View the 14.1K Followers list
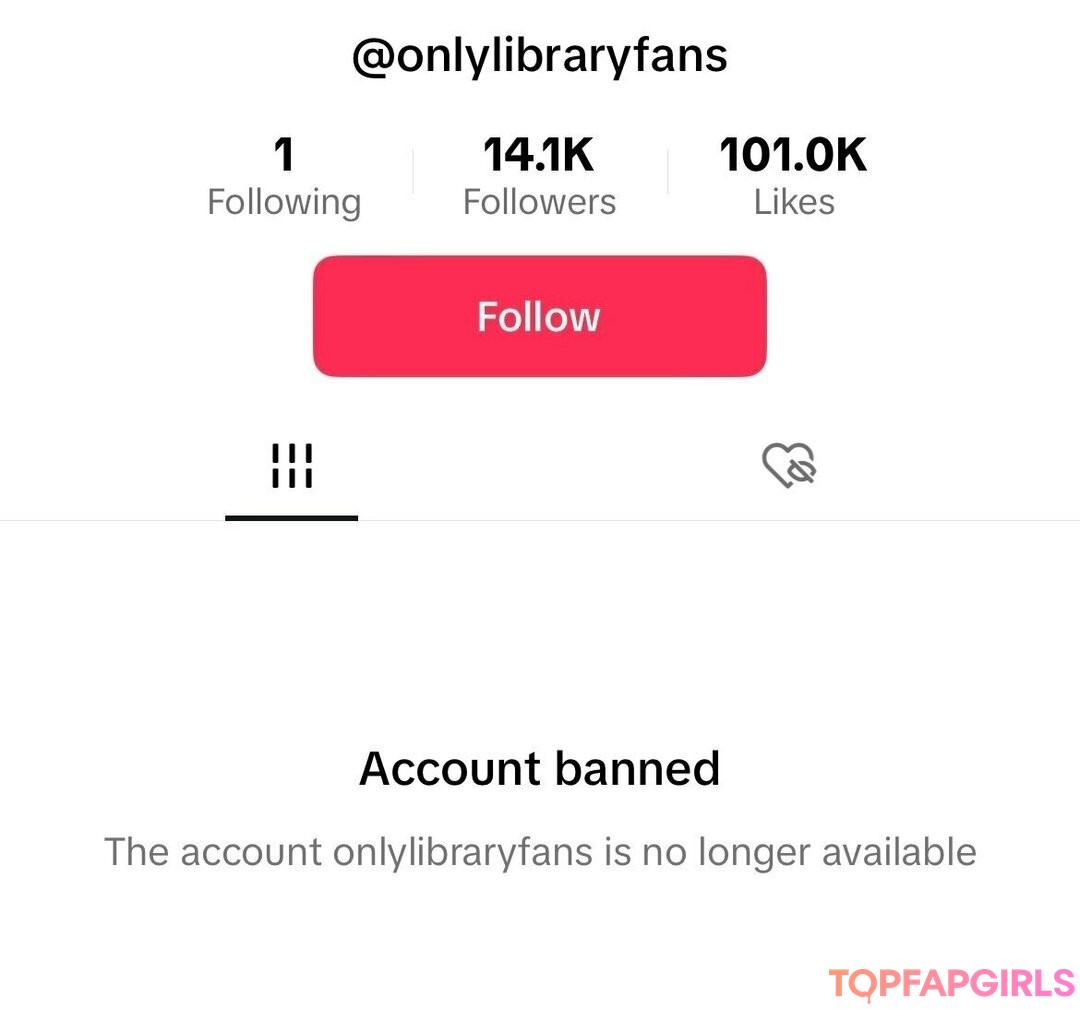 coord(539,177)
